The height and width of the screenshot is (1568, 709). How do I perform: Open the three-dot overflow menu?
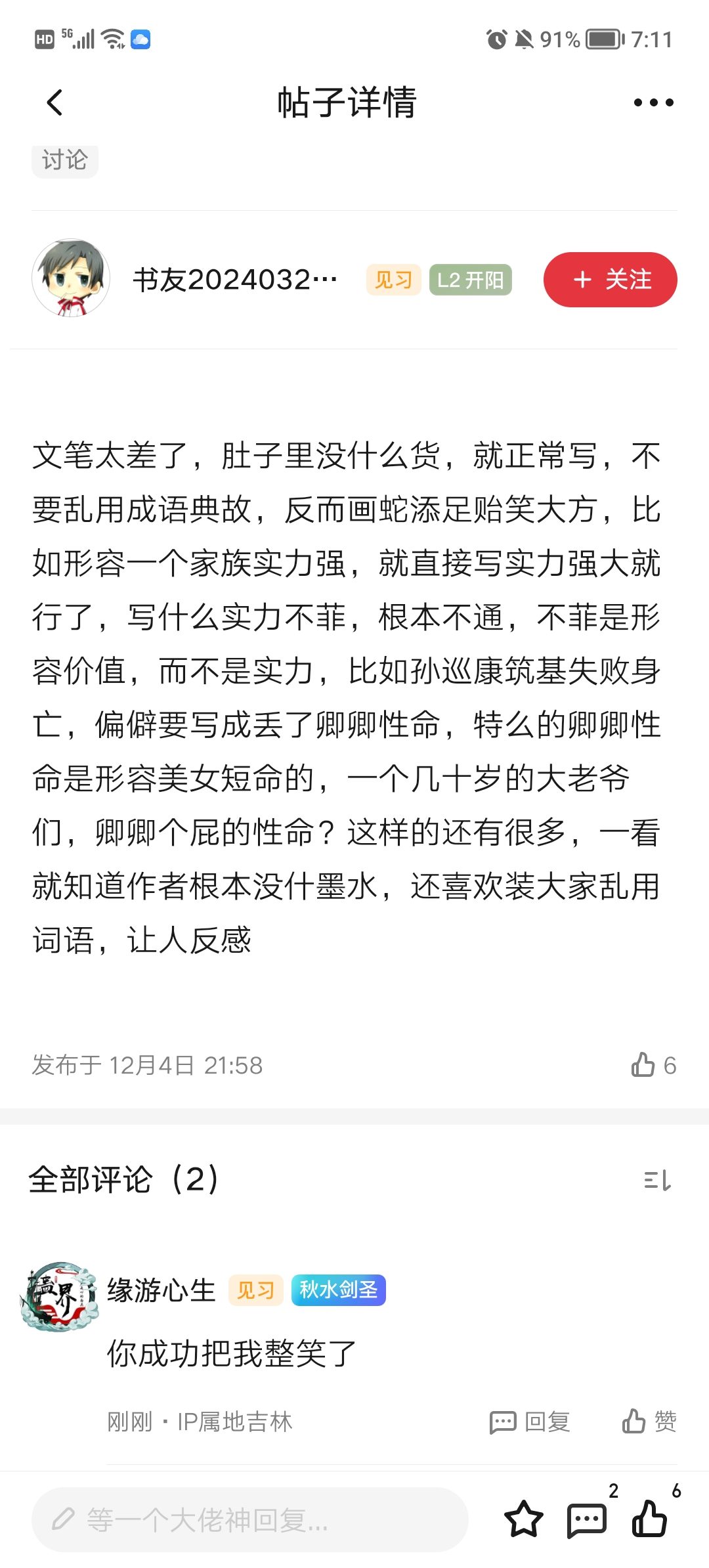[653, 102]
